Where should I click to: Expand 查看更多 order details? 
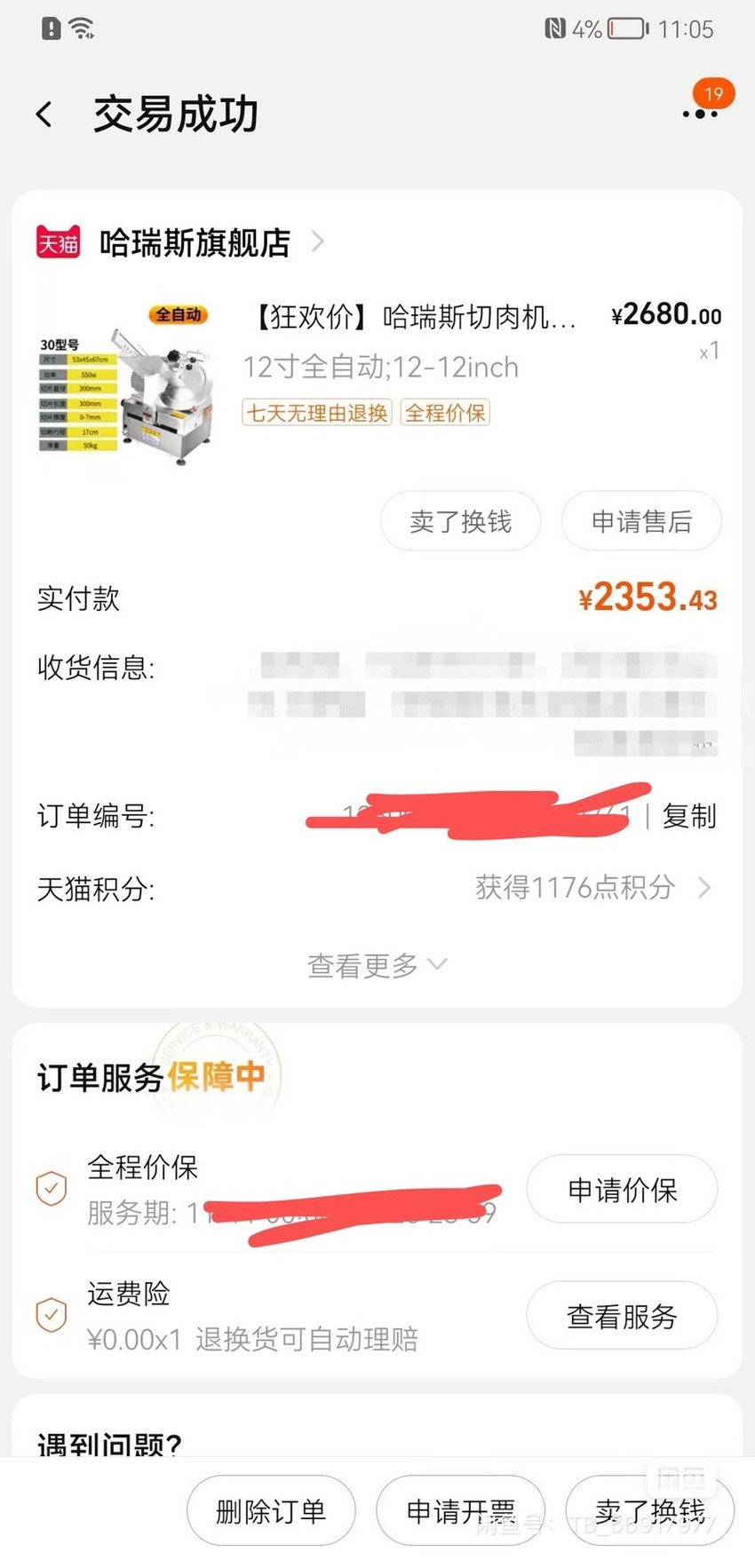tap(377, 964)
